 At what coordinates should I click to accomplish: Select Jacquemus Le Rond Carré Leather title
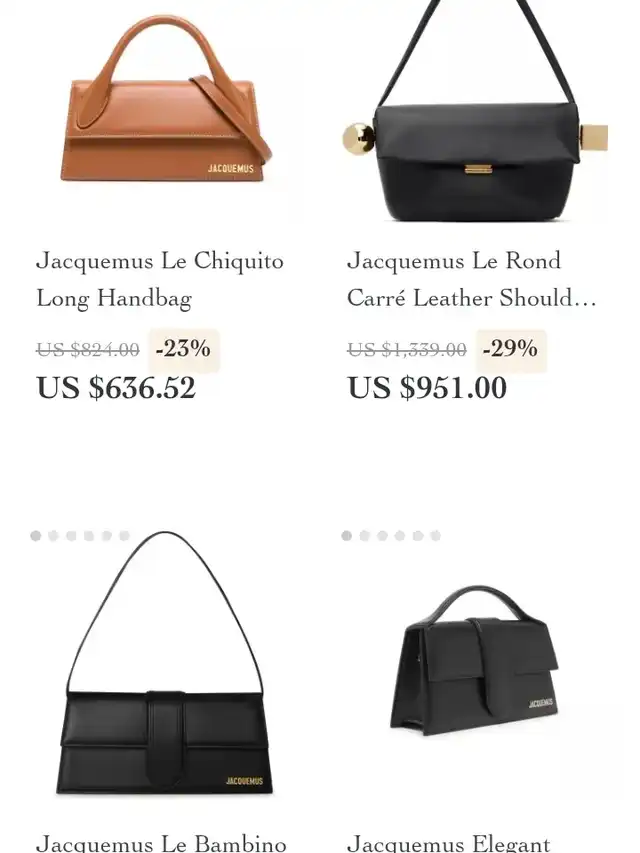click(472, 280)
